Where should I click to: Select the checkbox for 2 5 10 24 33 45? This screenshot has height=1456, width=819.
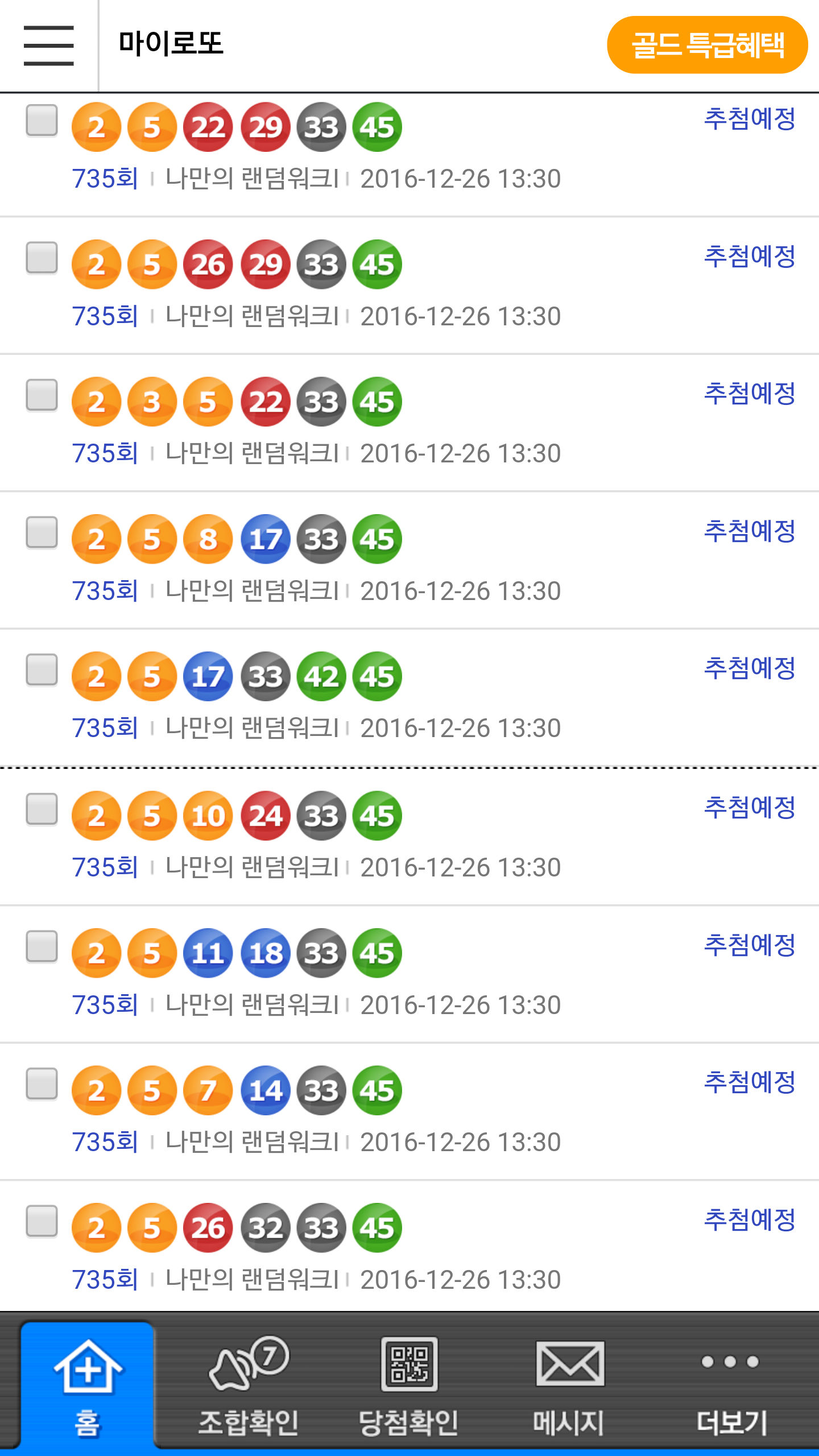[42, 809]
